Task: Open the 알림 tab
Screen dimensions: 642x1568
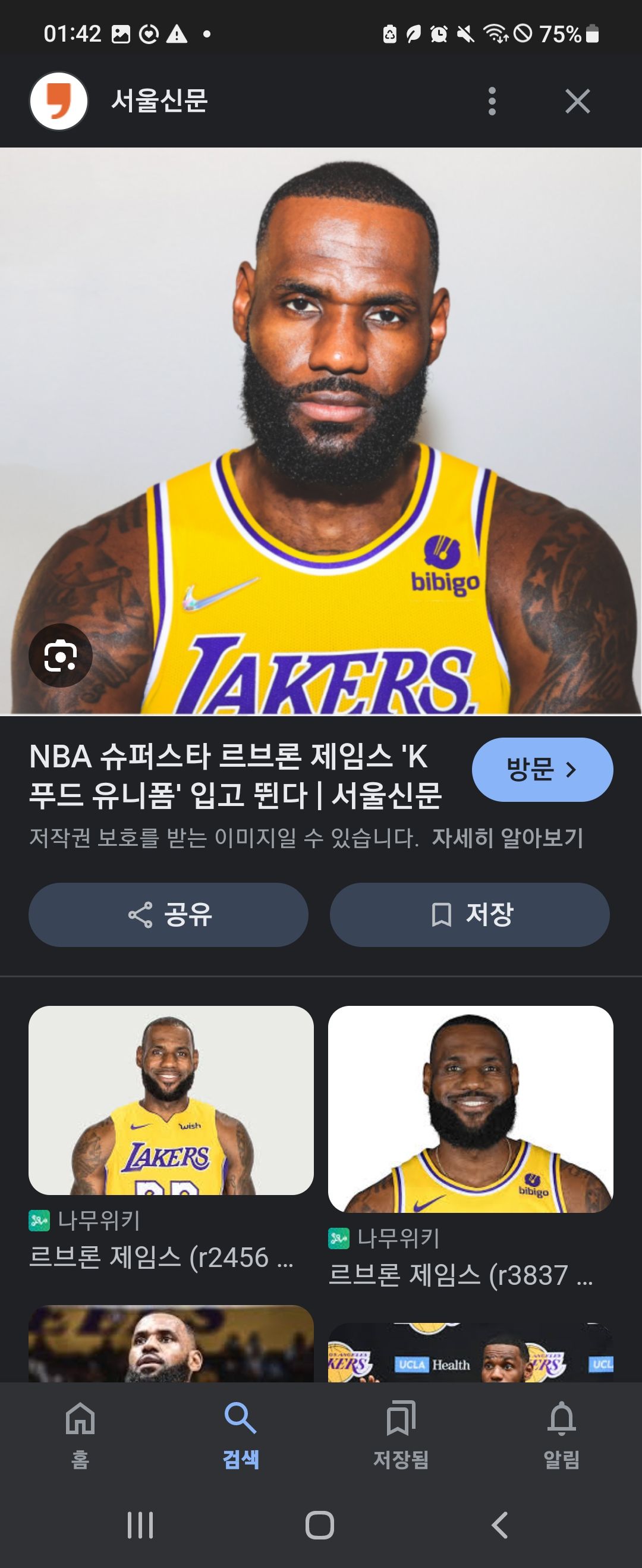Action: (561, 1434)
